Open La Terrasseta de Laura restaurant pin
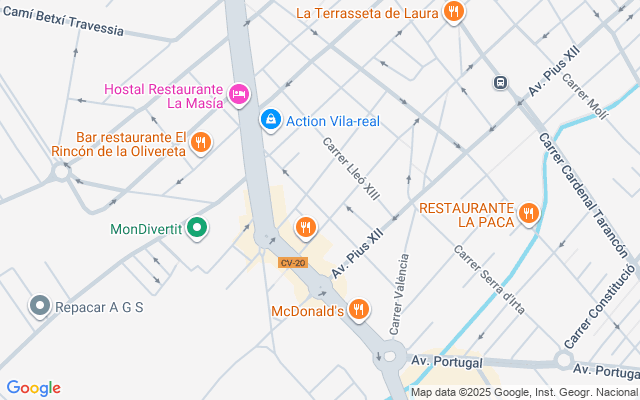The height and width of the screenshot is (400, 640). point(454,12)
